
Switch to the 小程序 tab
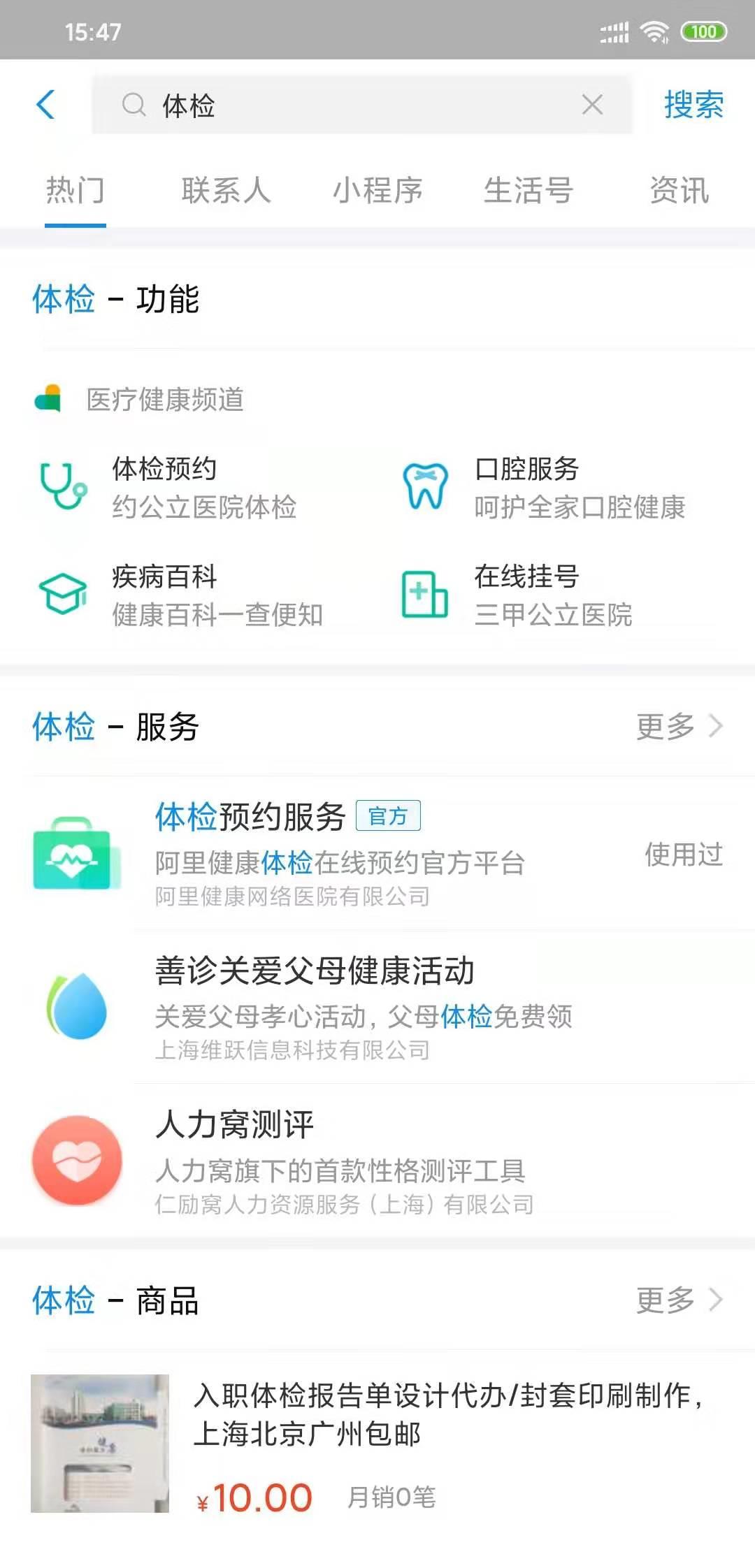[378, 190]
